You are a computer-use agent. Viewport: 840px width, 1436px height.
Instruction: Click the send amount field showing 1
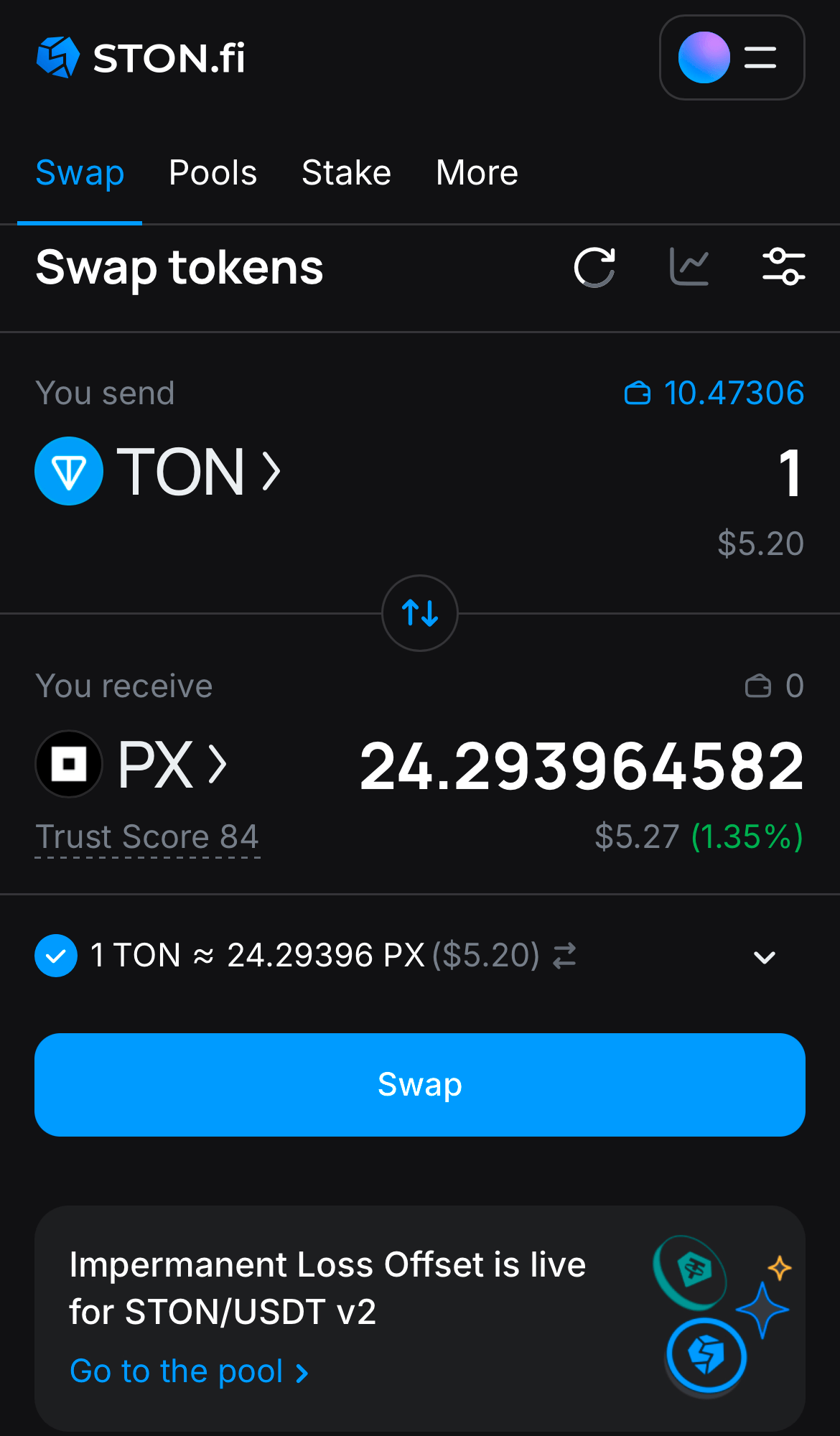click(x=790, y=474)
